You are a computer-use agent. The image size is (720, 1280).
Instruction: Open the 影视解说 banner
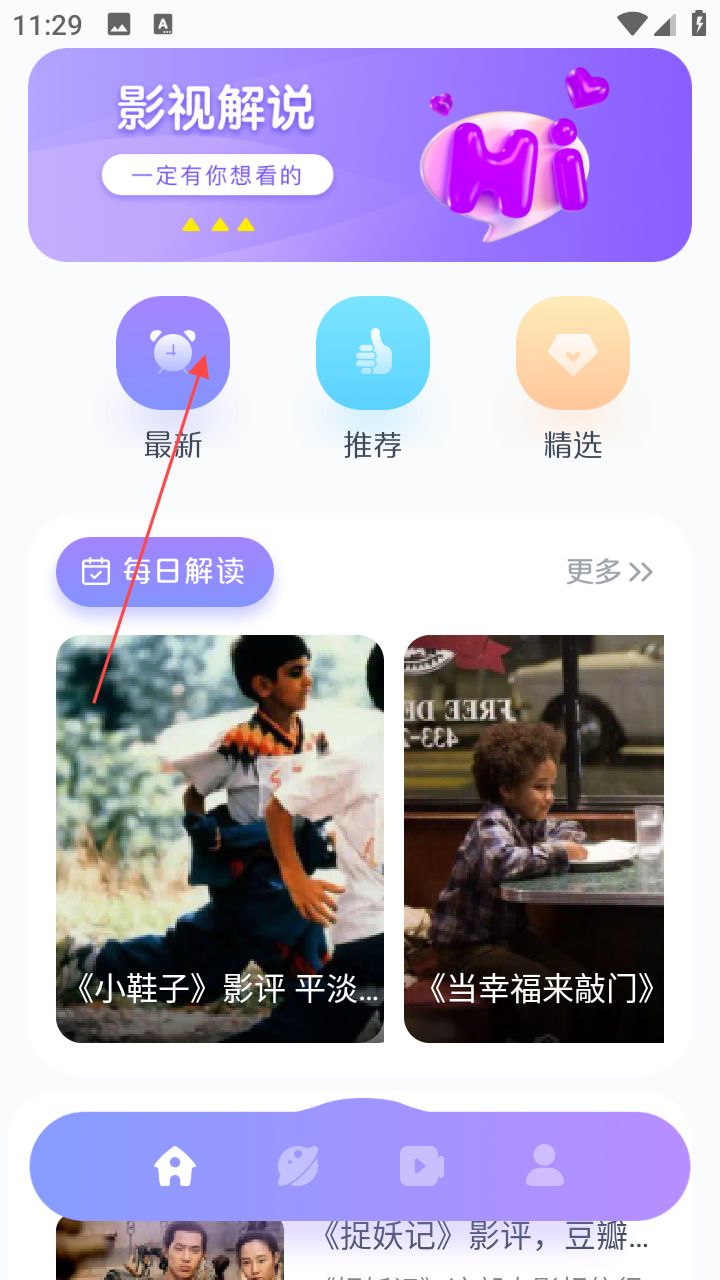point(360,155)
